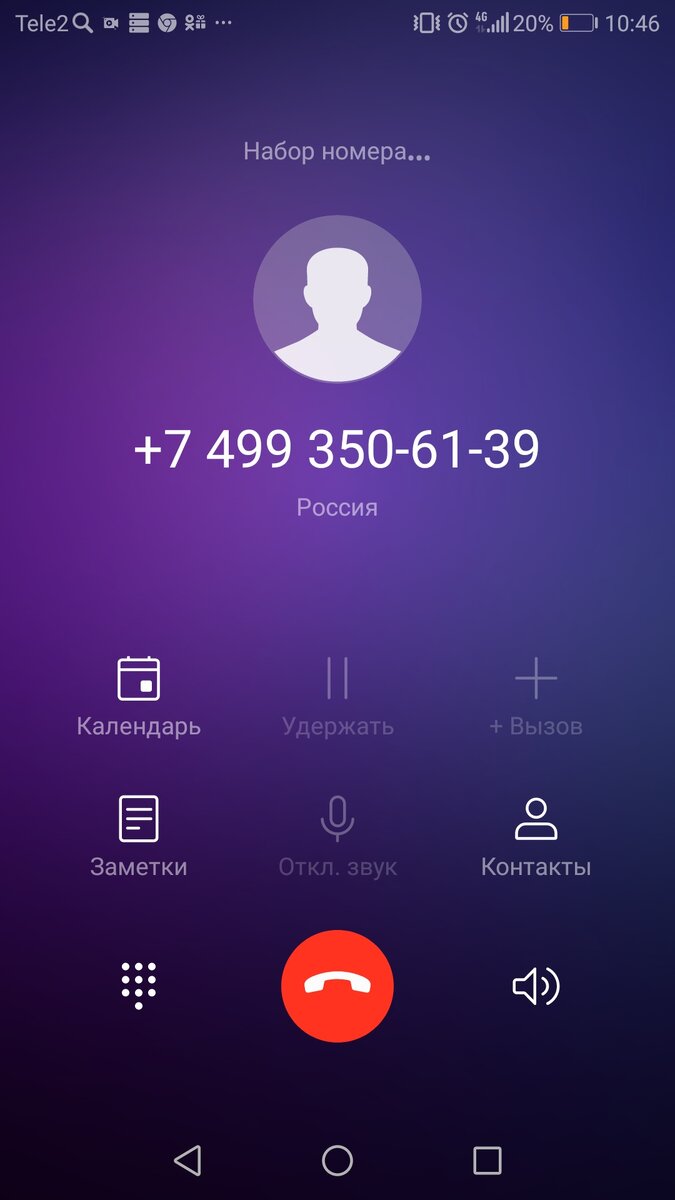Screen dimensions: 675x1200
Task: Turn on the speakerphone
Action: tap(536, 987)
